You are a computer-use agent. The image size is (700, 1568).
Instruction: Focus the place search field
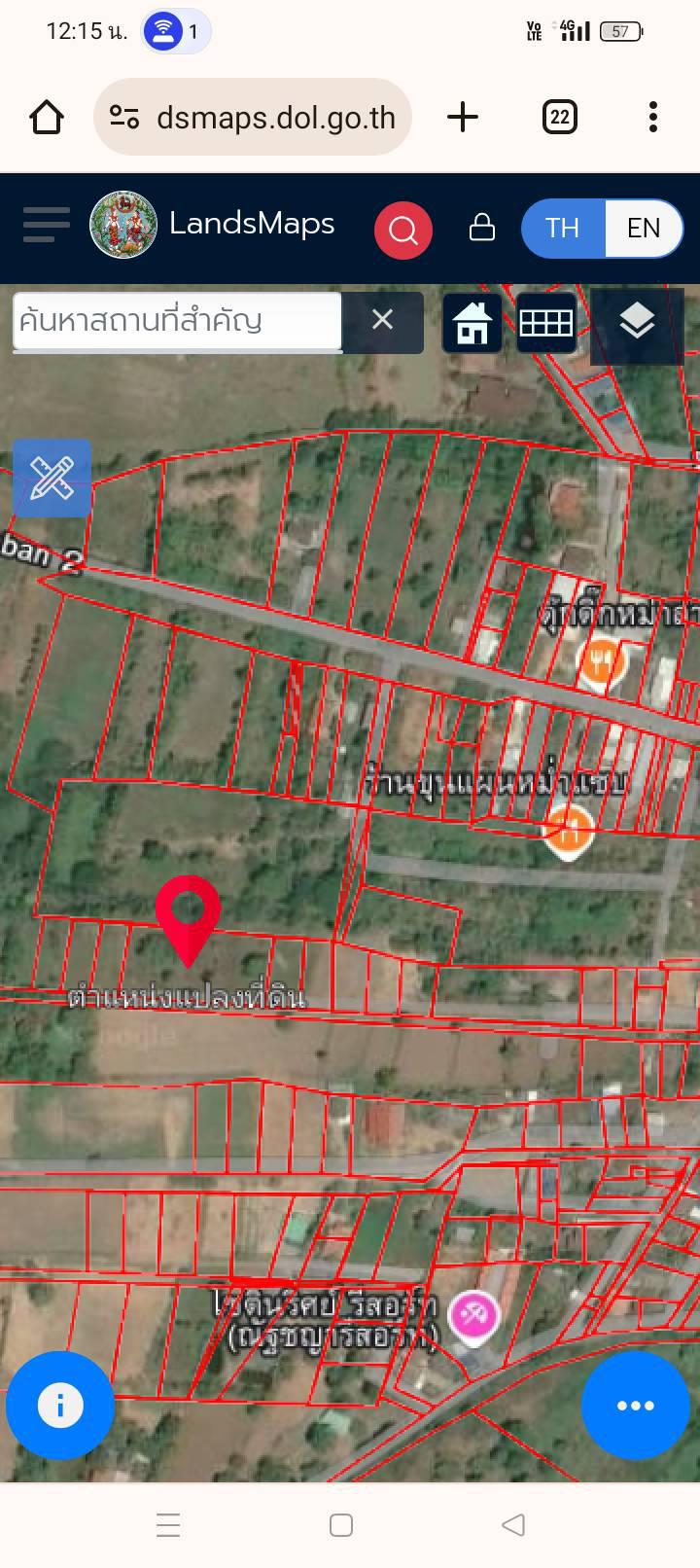177,321
